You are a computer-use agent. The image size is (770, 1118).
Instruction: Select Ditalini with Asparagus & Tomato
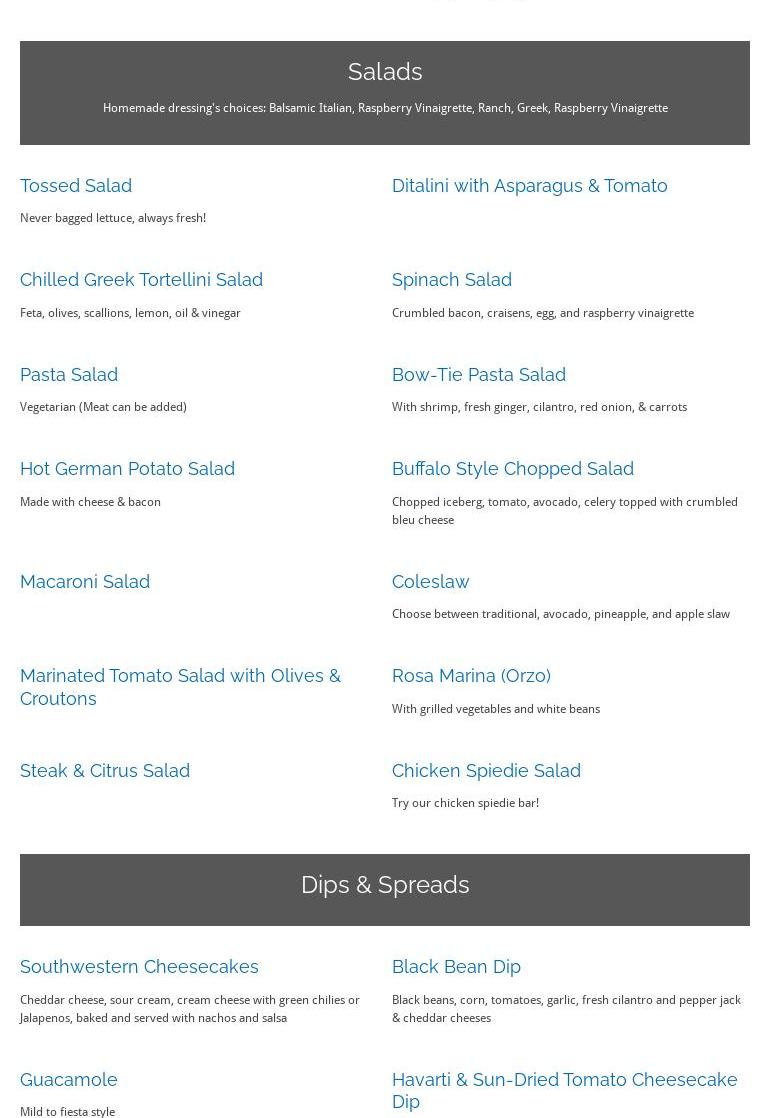coord(529,185)
